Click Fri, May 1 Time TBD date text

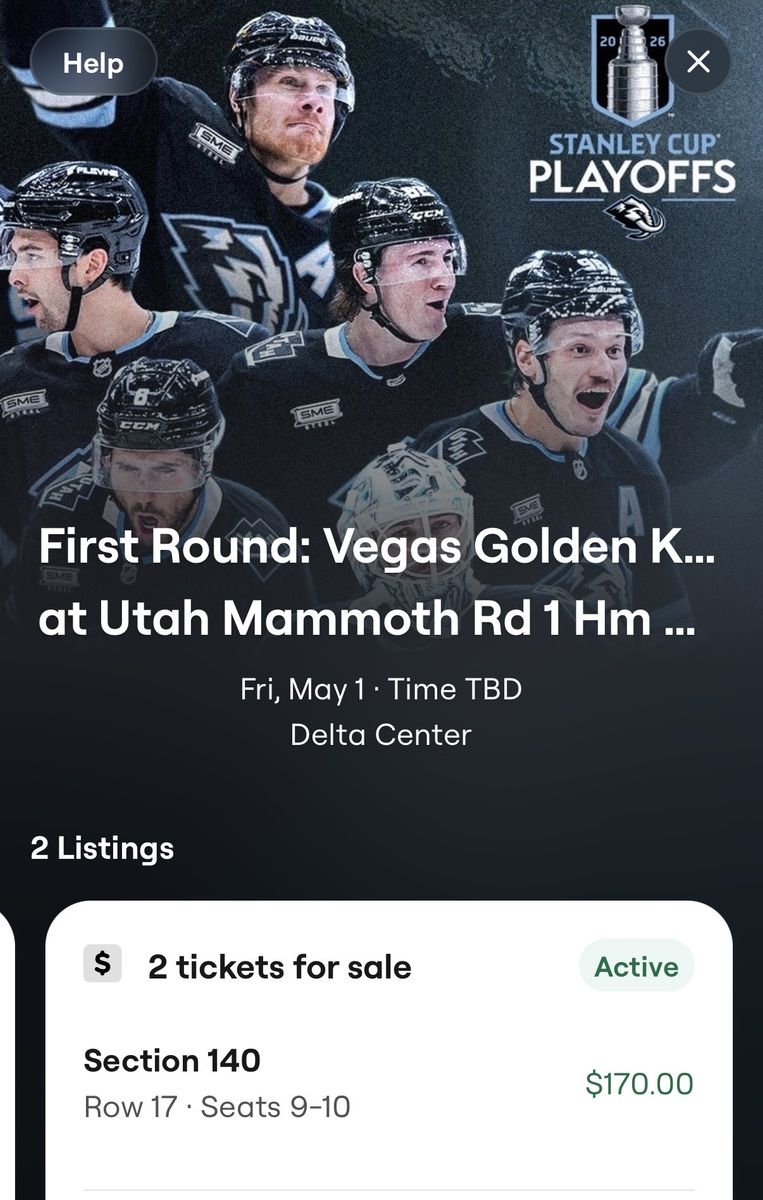[x=381, y=688]
